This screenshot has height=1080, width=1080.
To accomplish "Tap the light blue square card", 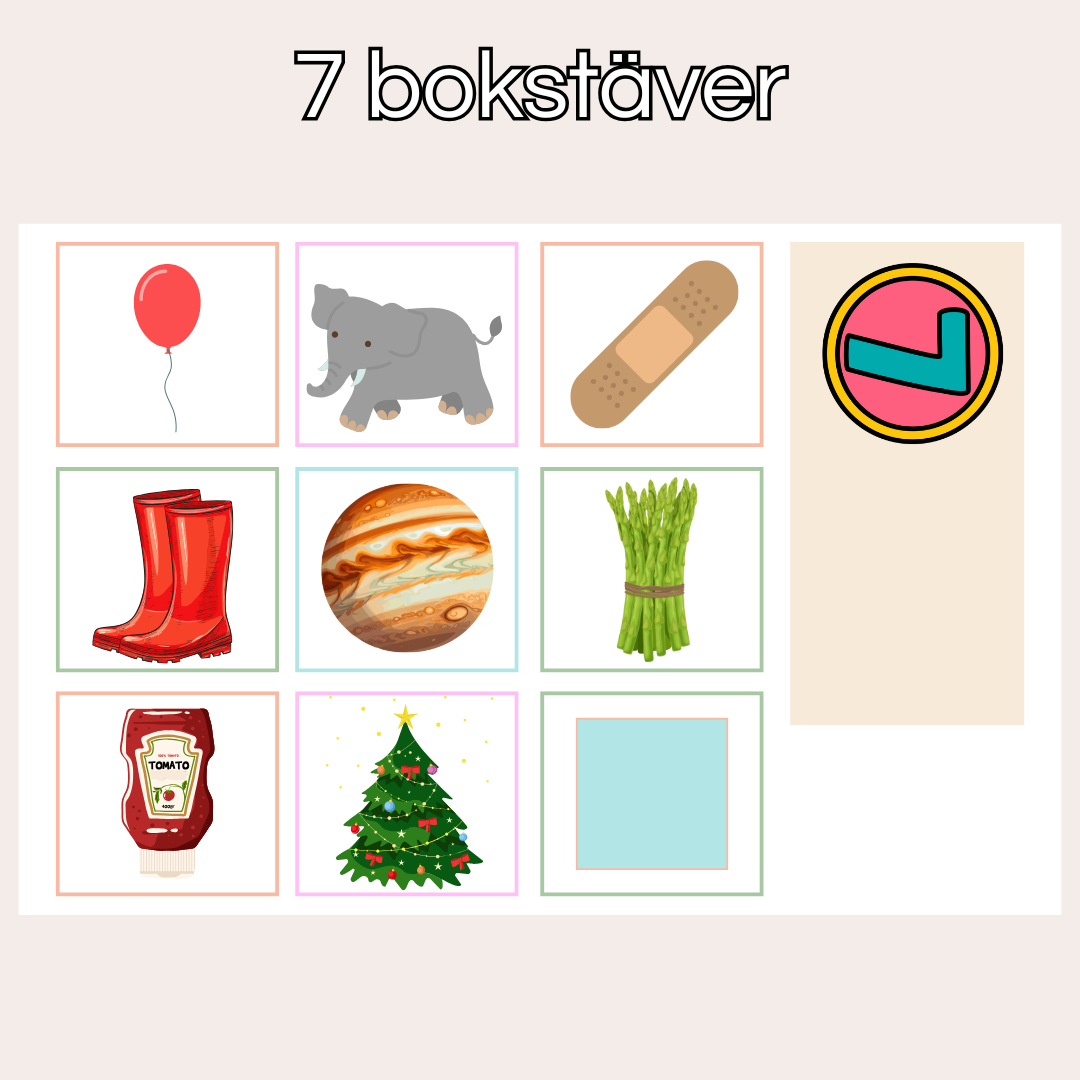I will tap(652, 794).
